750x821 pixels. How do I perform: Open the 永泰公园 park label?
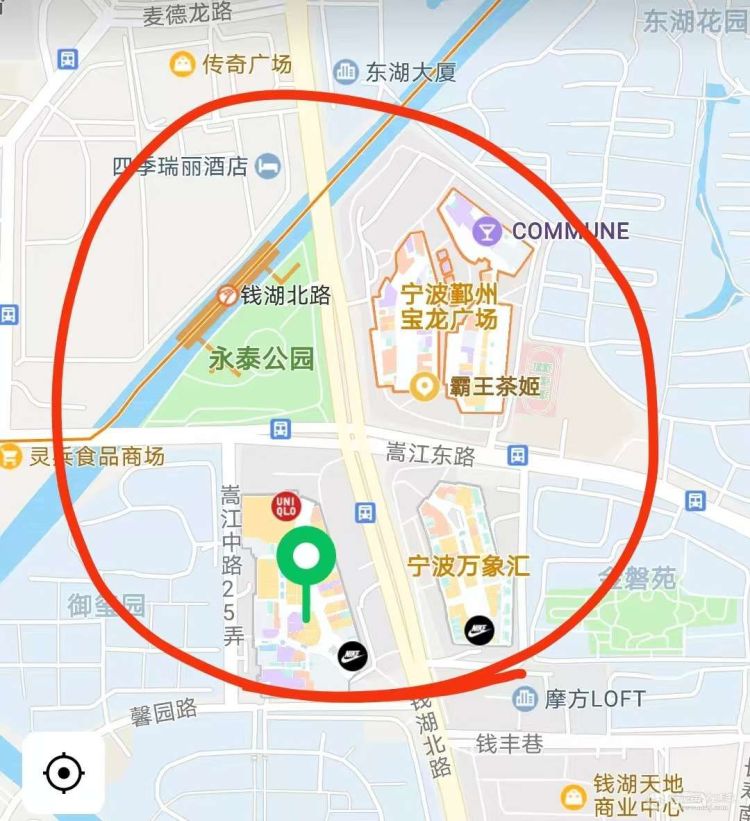[x=261, y=359]
